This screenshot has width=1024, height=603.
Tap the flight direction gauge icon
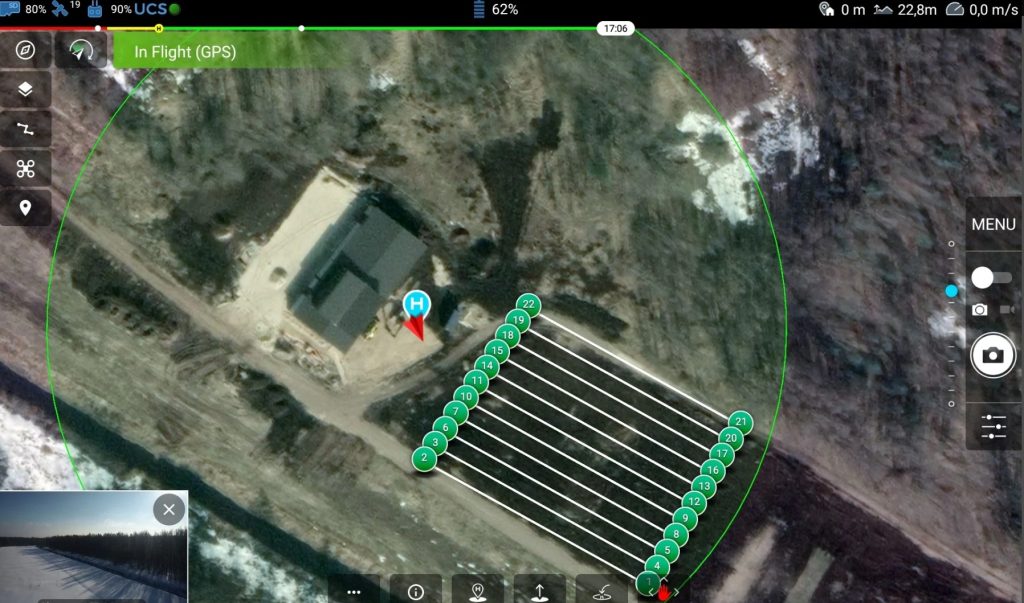pos(81,50)
